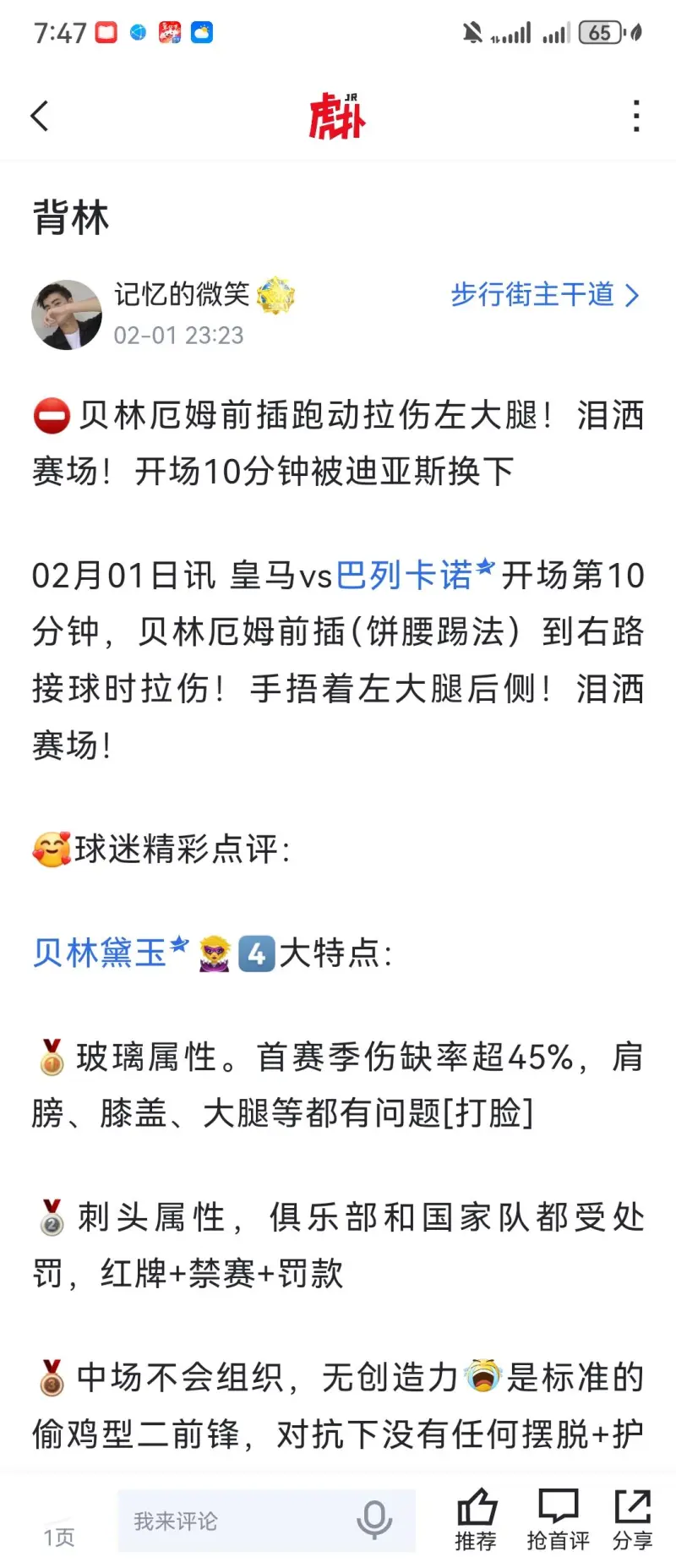Screen dimensions: 676x1568
Task: Share this post via 分享
Action: click(633, 1521)
